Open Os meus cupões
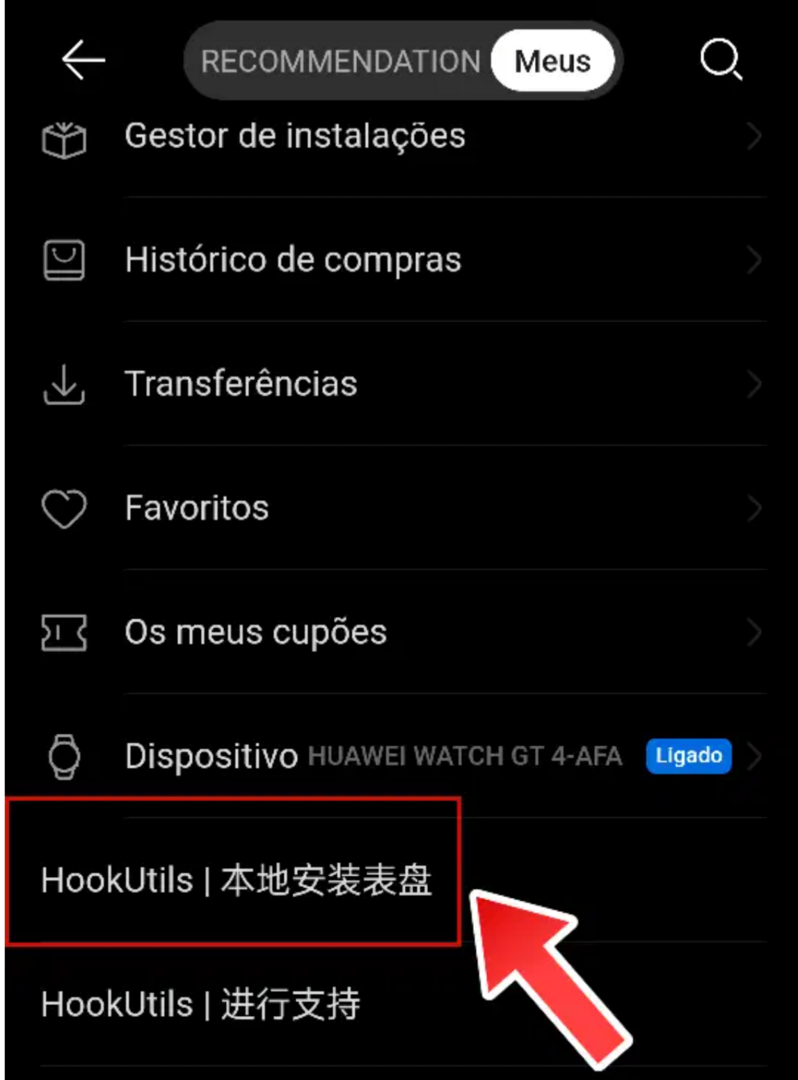The width and height of the screenshot is (798, 1080). 255,632
